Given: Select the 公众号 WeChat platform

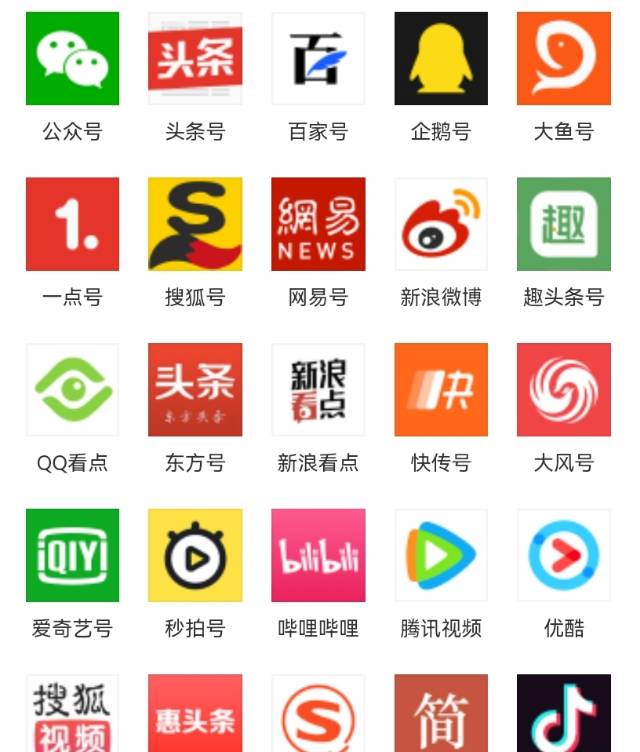Looking at the screenshot, I should (x=72, y=58).
